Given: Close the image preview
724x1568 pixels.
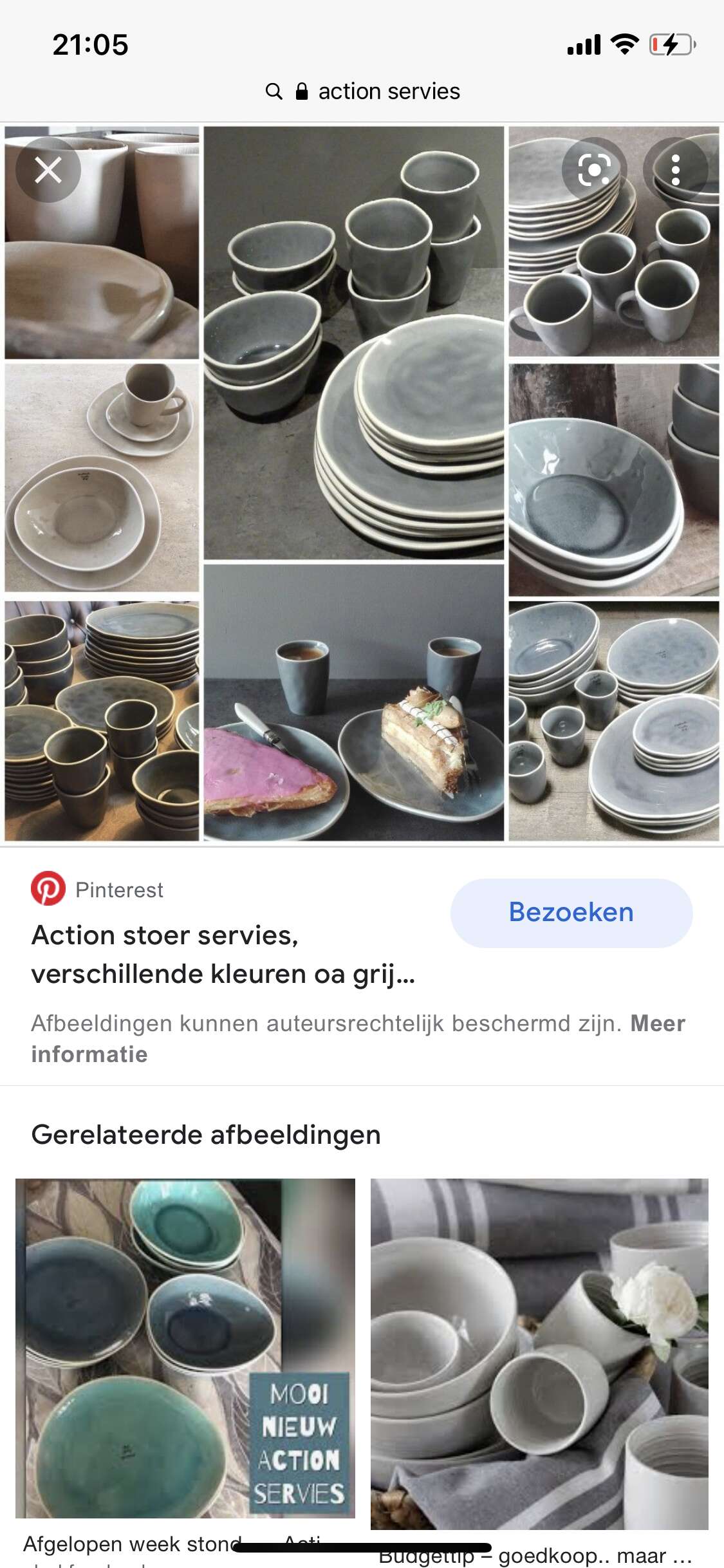Looking at the screenshot, I should [48, 170].
